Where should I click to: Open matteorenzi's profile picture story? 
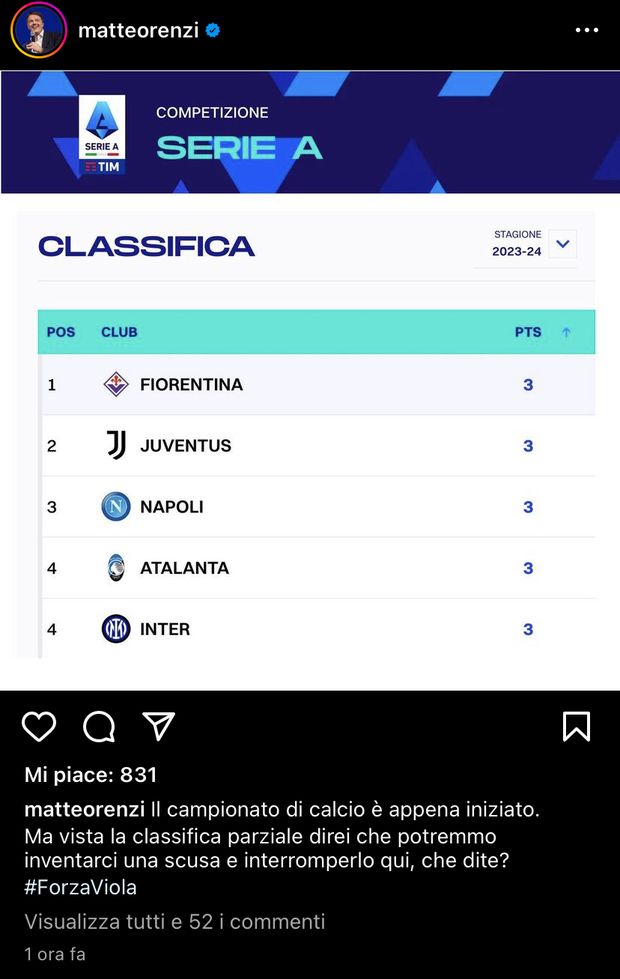38,31
